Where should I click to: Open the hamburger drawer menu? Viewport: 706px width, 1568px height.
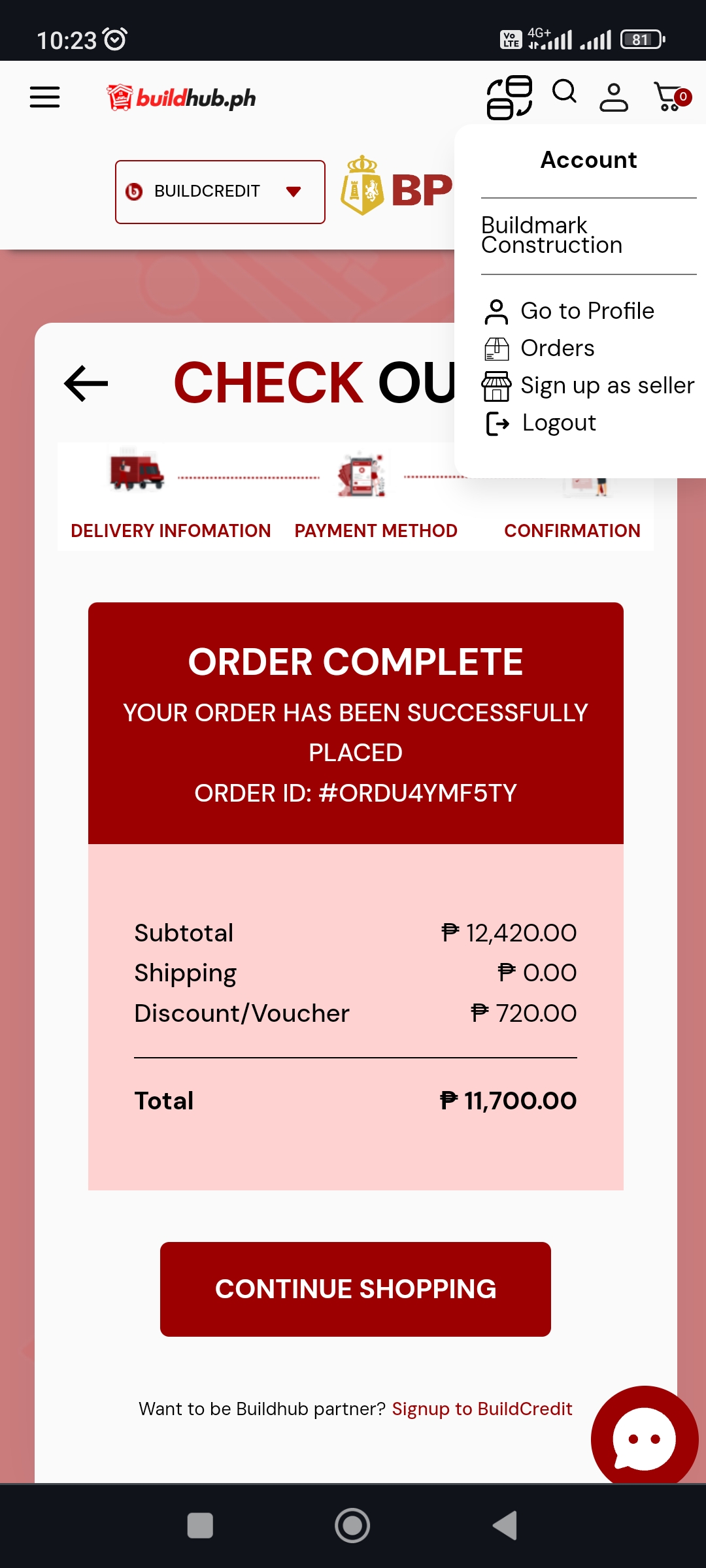point(44,97)
